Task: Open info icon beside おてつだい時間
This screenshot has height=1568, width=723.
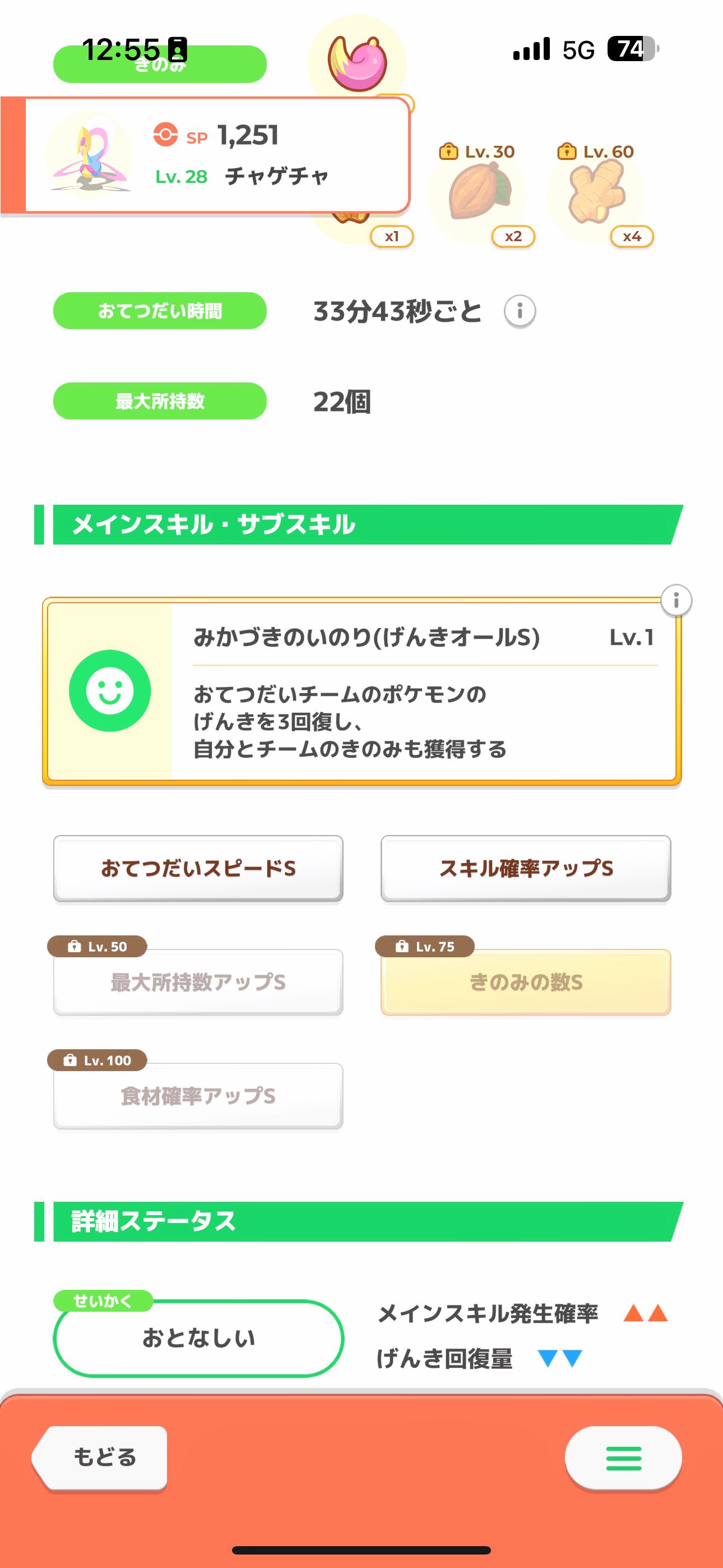Action: pos(520,311)
